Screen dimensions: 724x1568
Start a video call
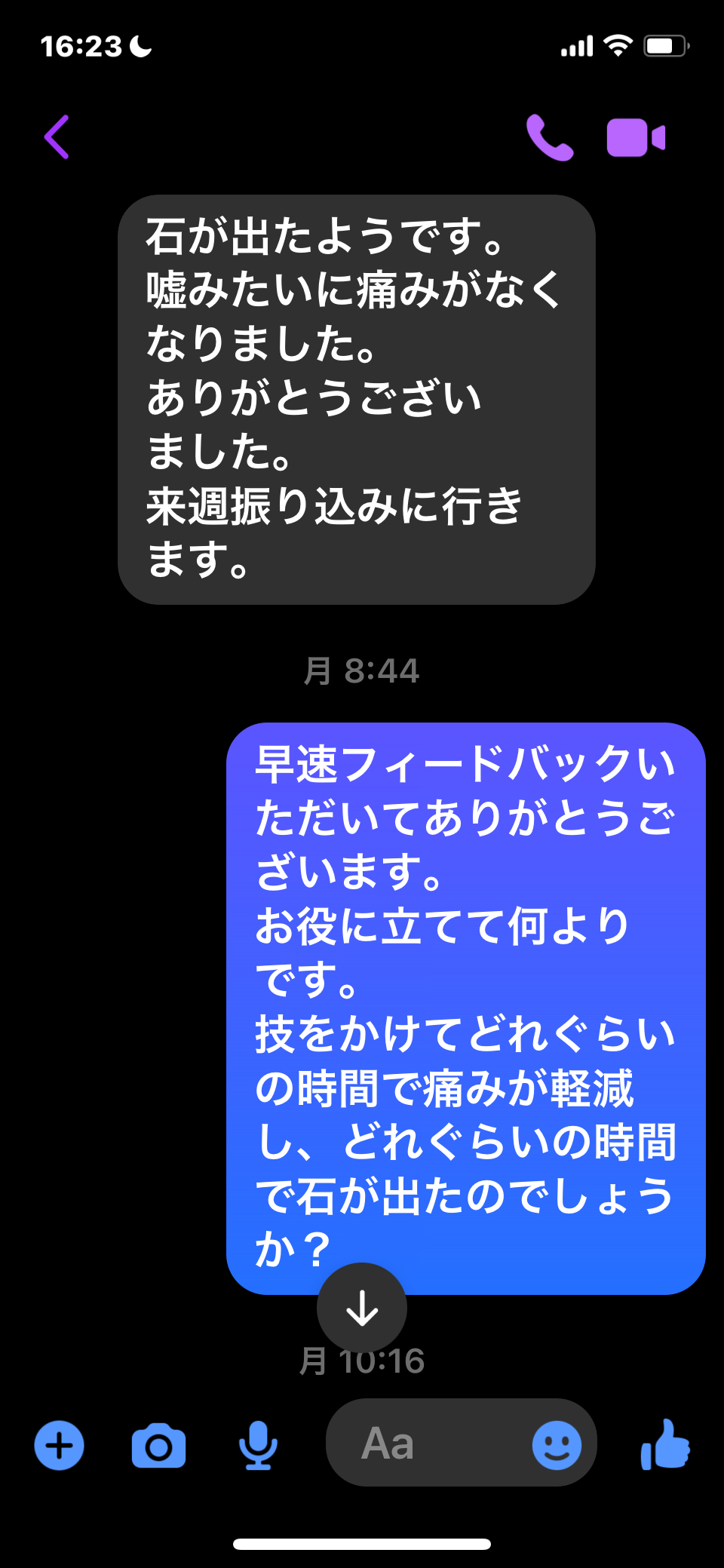coord(636,138)
